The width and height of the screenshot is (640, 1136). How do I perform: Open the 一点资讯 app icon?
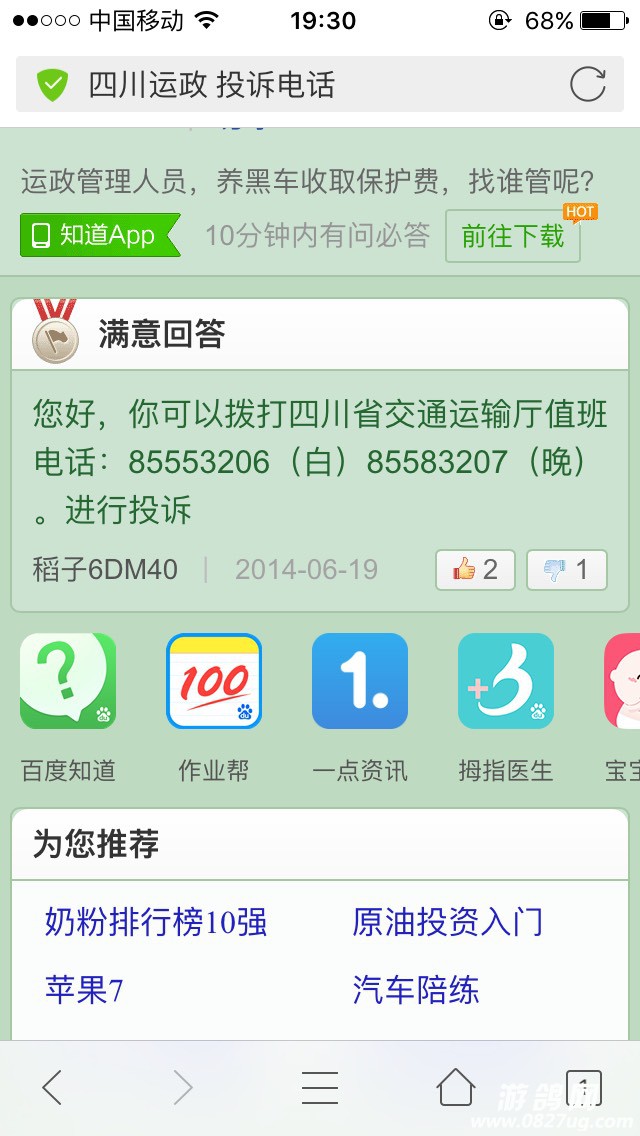click(x=360, y=682)
